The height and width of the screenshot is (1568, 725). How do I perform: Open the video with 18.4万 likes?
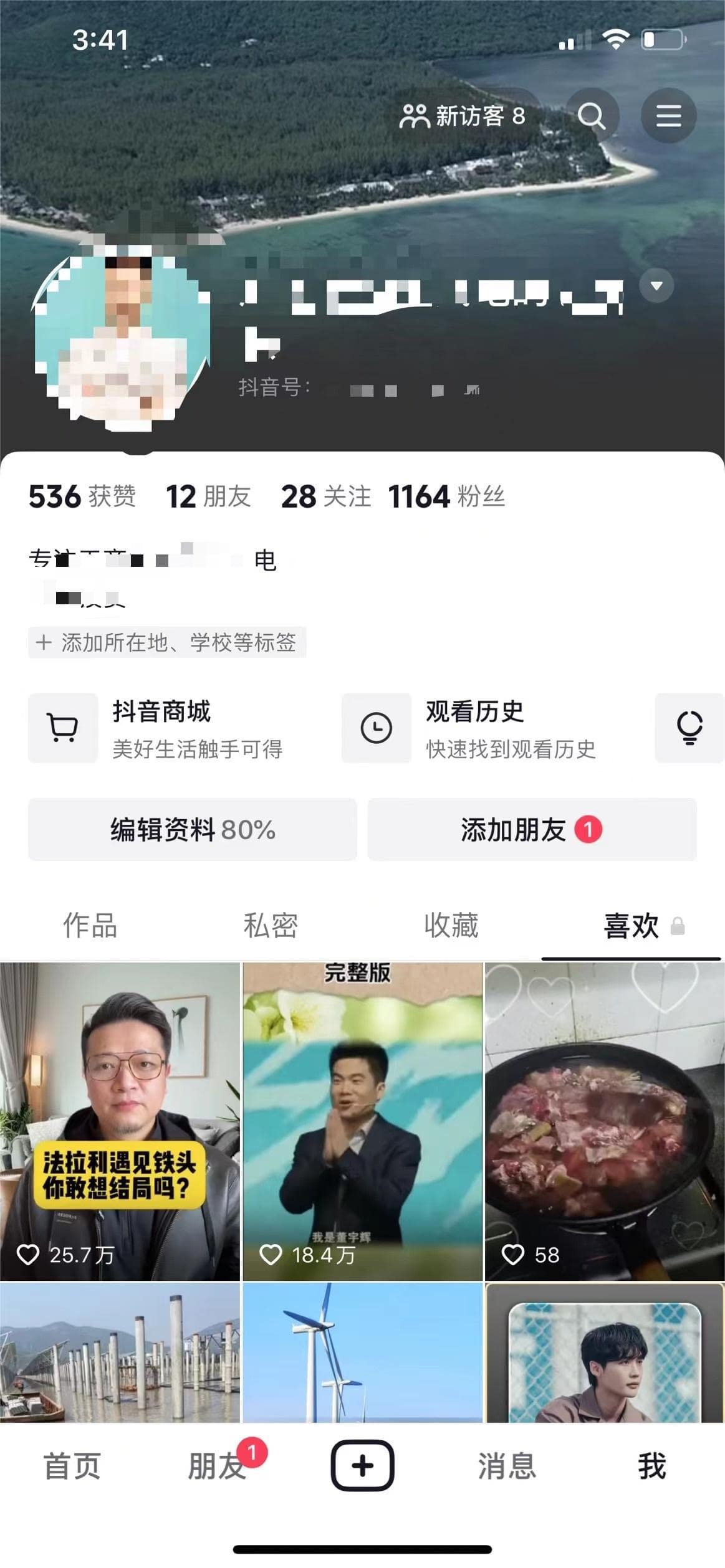(362, 1121)
